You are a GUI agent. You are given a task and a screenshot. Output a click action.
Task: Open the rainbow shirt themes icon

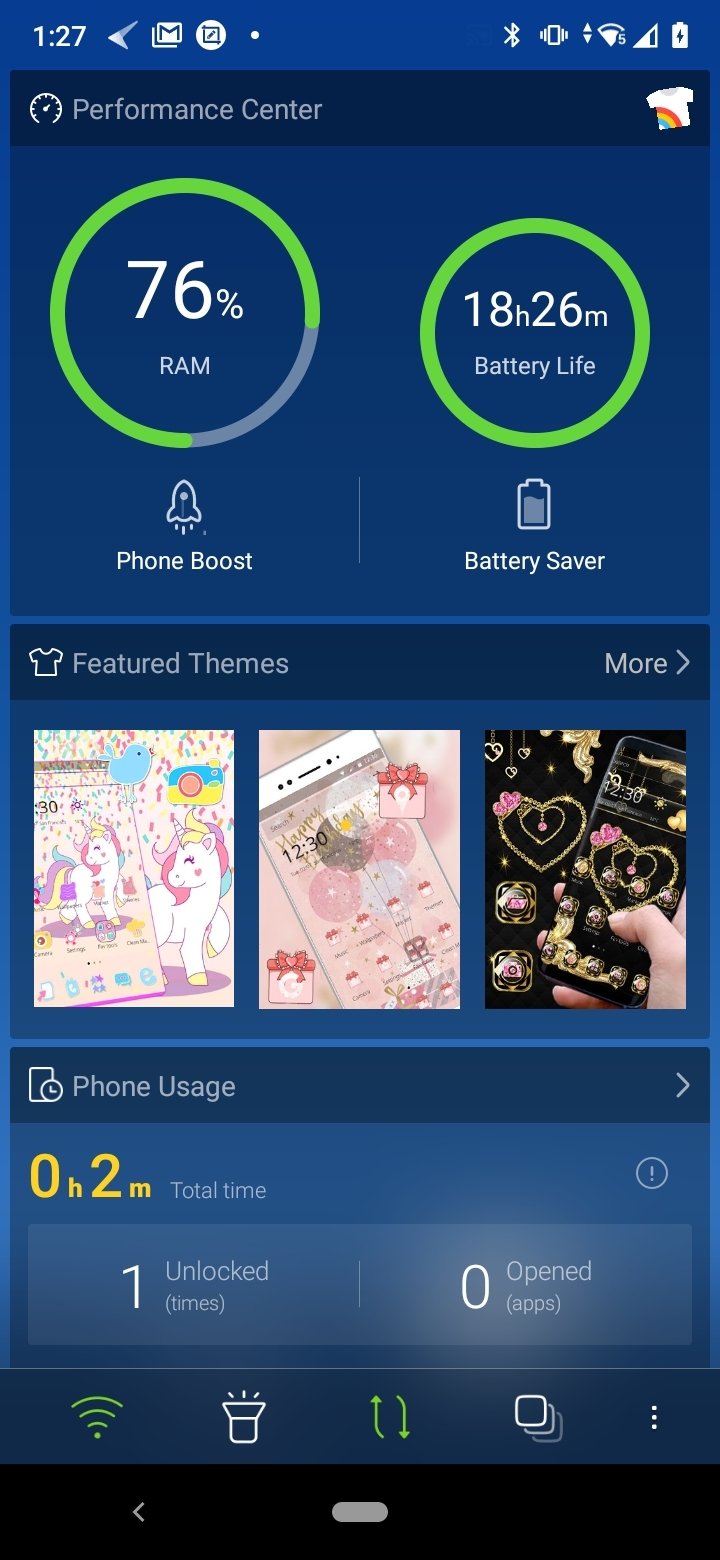click(670, 109)
